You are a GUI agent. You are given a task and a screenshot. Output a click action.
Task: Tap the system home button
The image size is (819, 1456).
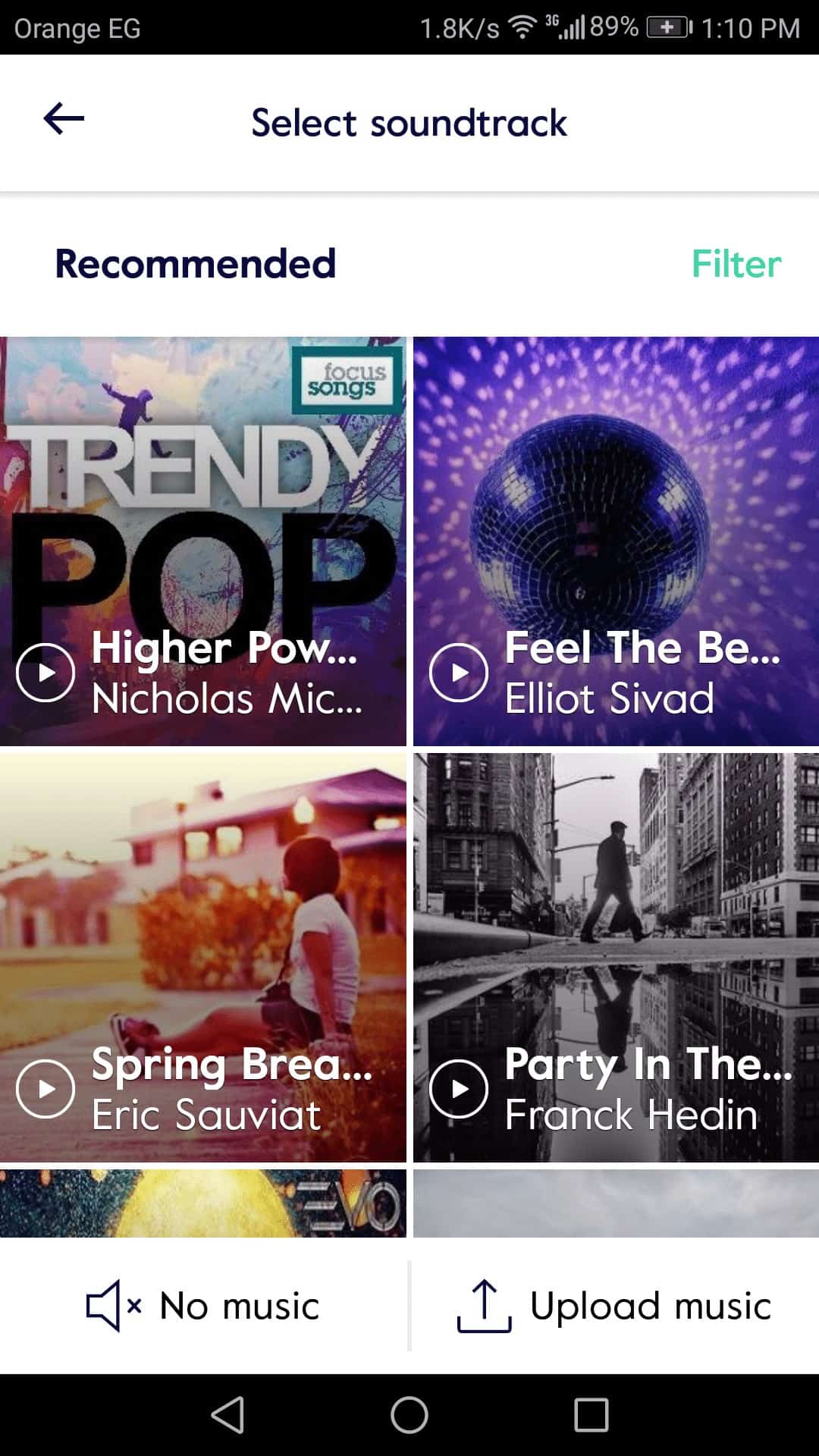[x=409, y=1415]
